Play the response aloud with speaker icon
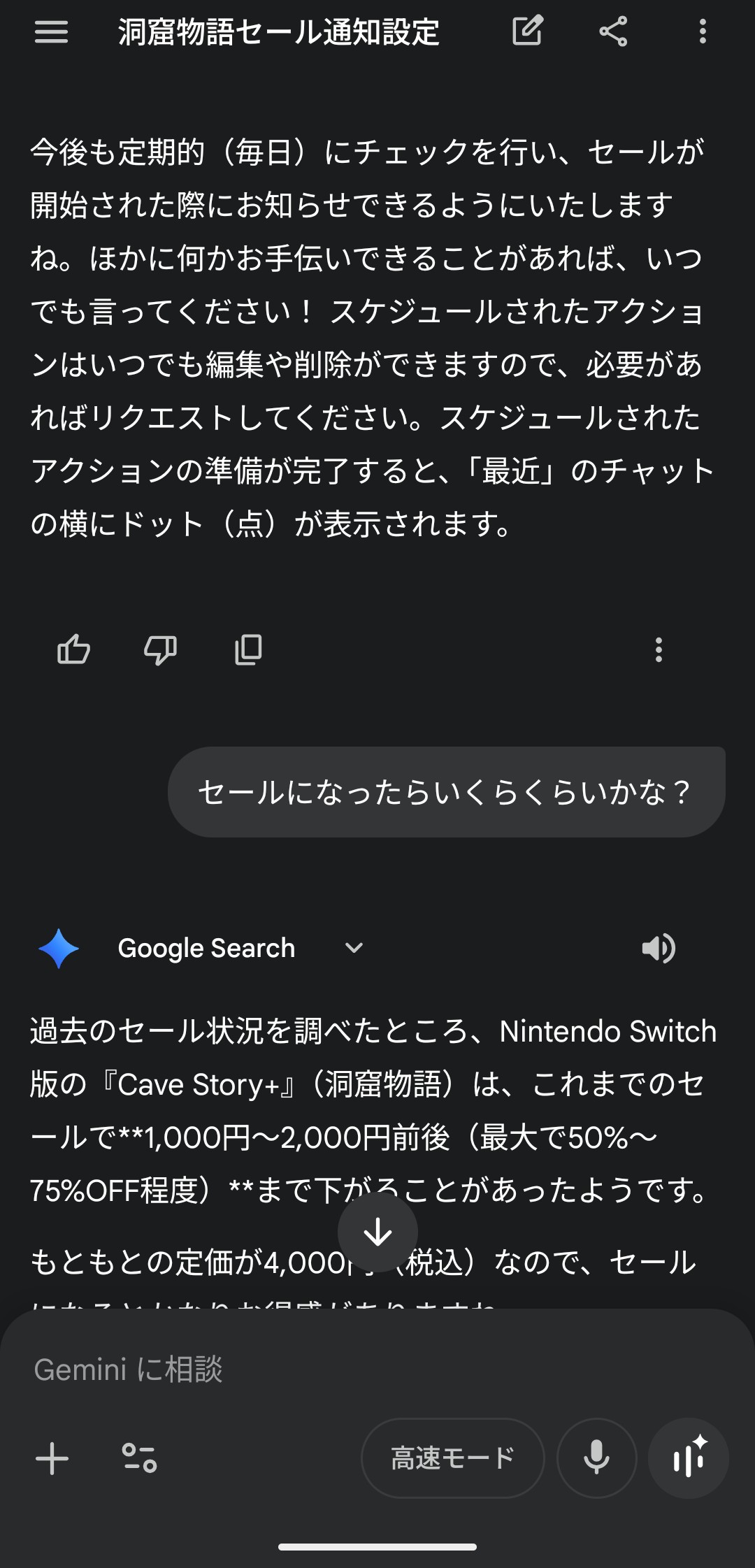This screenshot has height=1568, width=755. tap(658, 948)
